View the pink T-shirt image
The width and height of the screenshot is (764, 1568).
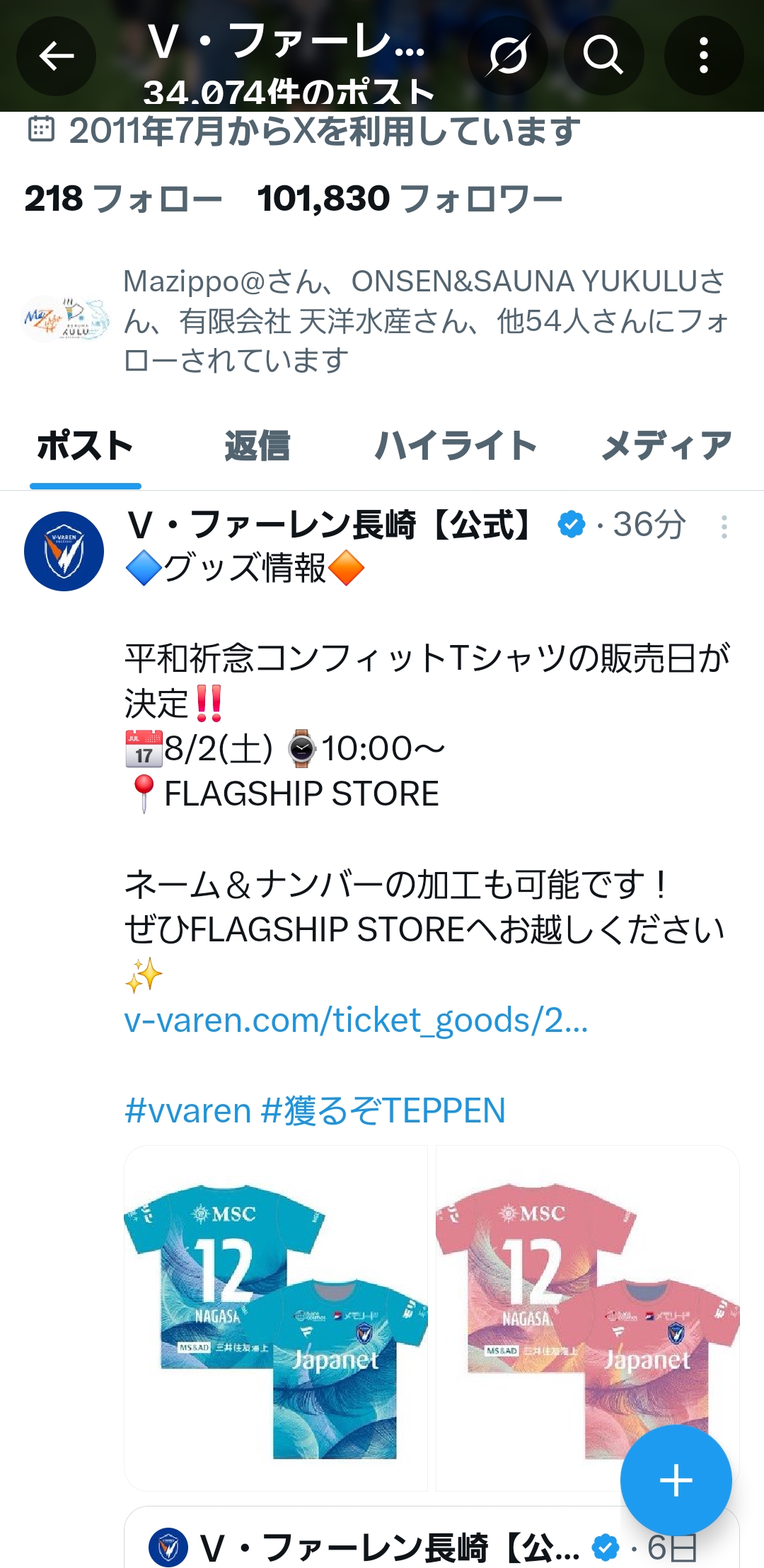587,1318
